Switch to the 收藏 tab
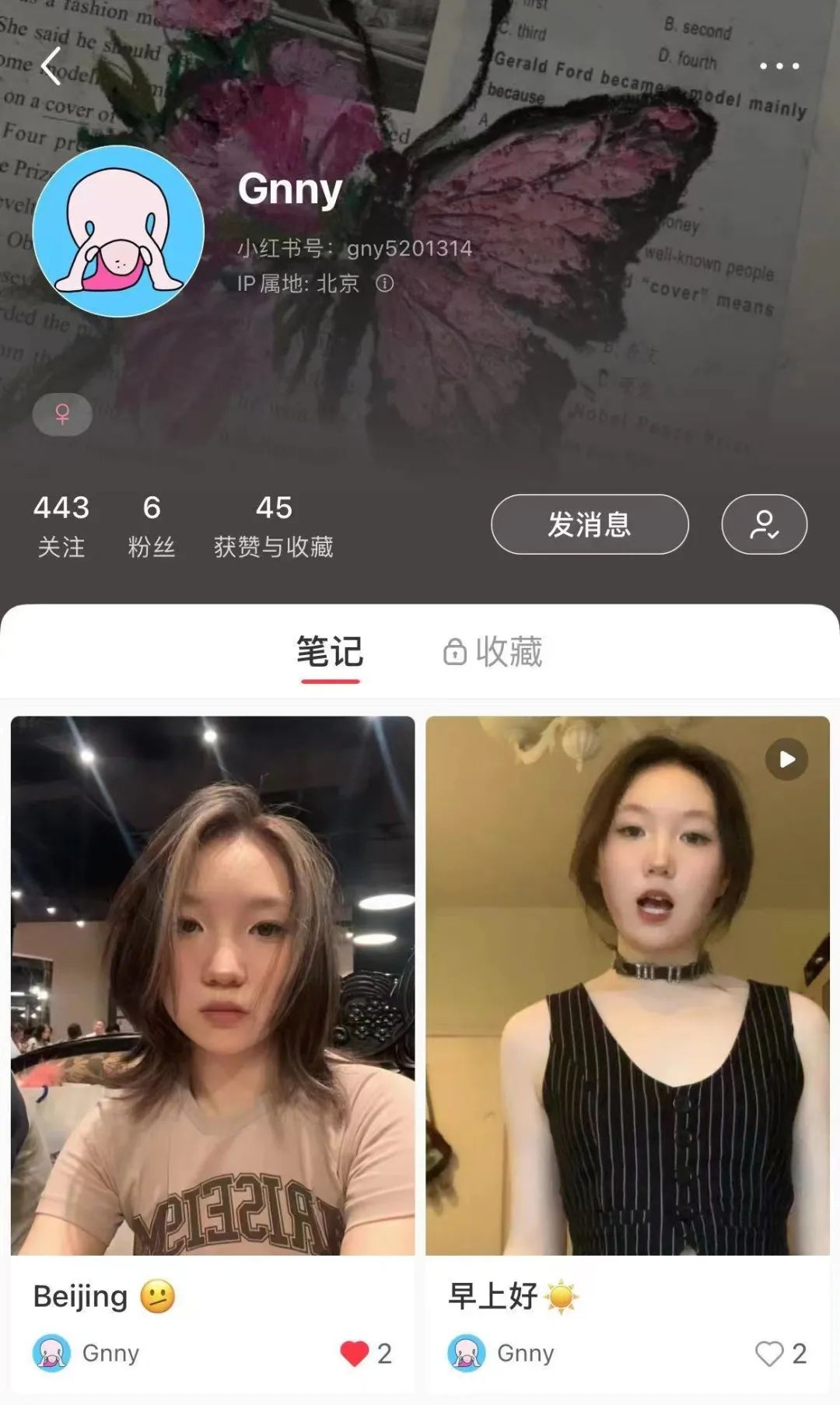The width and height of the screenshot is (840, 1405). tap(493, 652)
